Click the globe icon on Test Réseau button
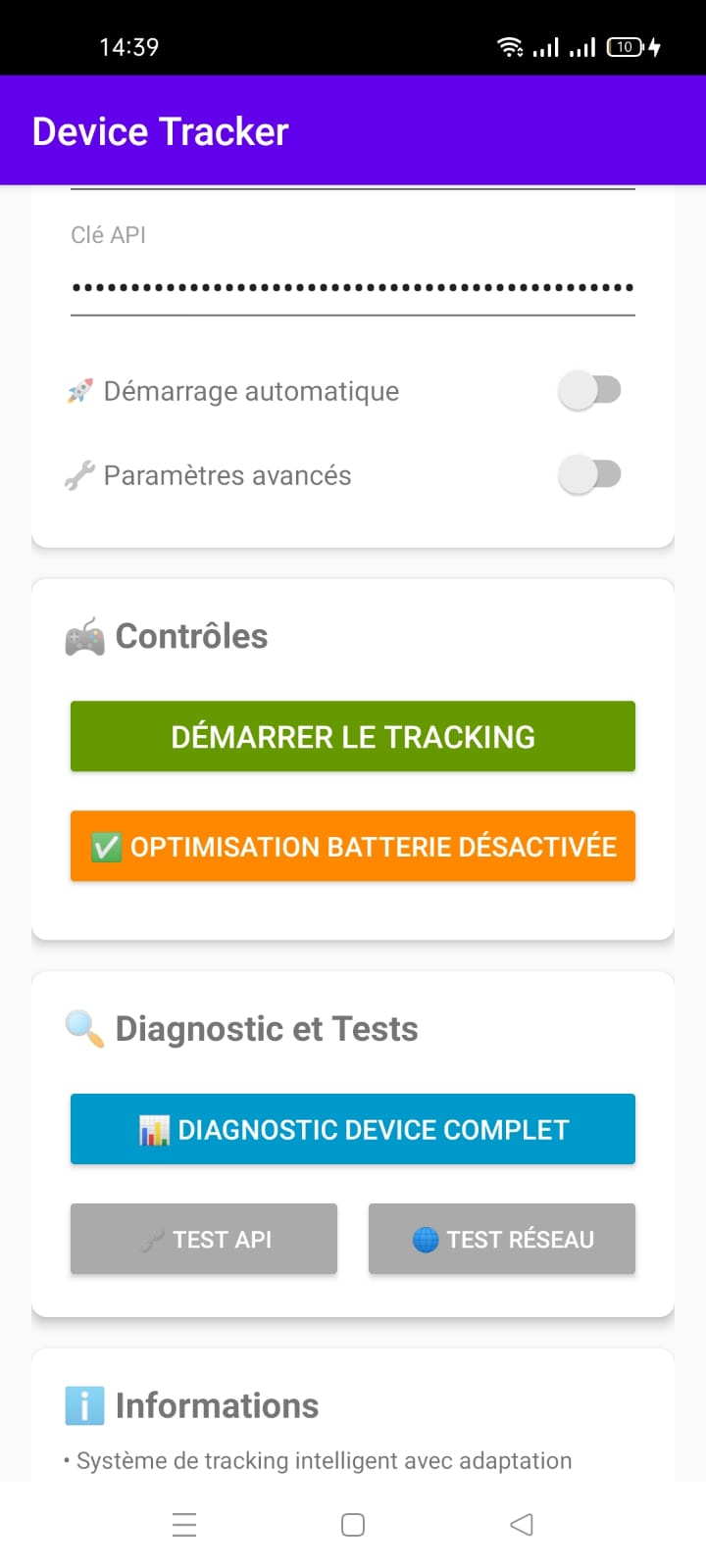The image size is (706, 1568). tap(424, 1239)
